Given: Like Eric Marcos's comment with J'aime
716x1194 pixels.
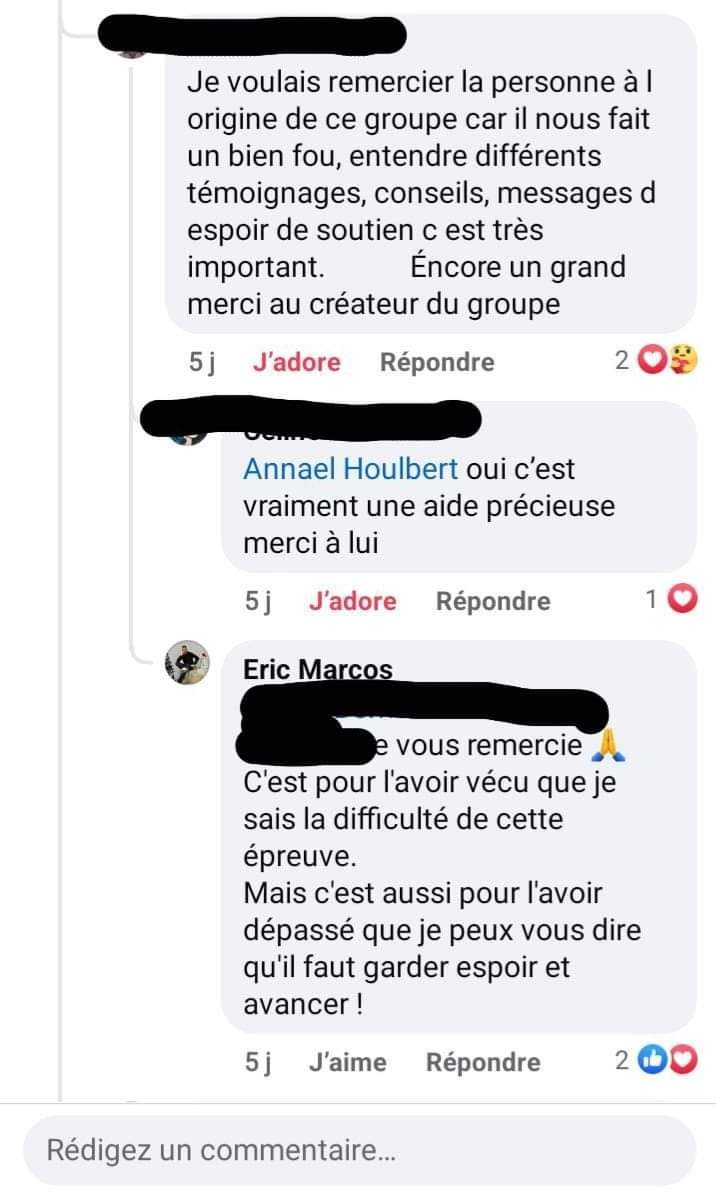Looking at the screenshot, I should (347, 1062).
